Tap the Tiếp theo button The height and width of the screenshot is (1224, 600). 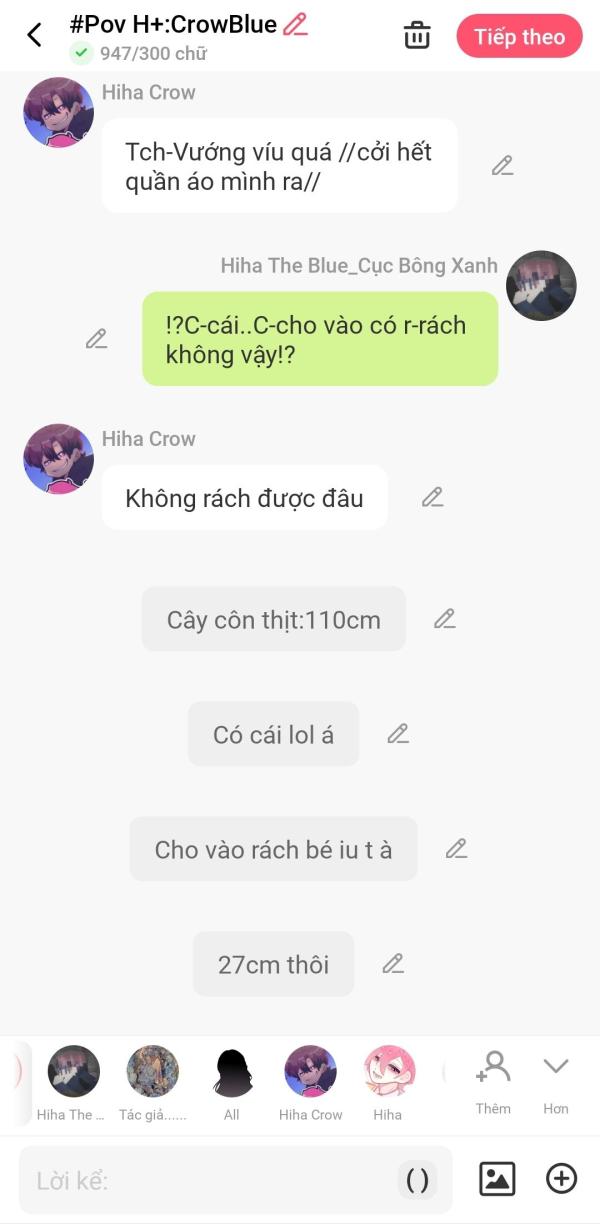coord(519,37)
